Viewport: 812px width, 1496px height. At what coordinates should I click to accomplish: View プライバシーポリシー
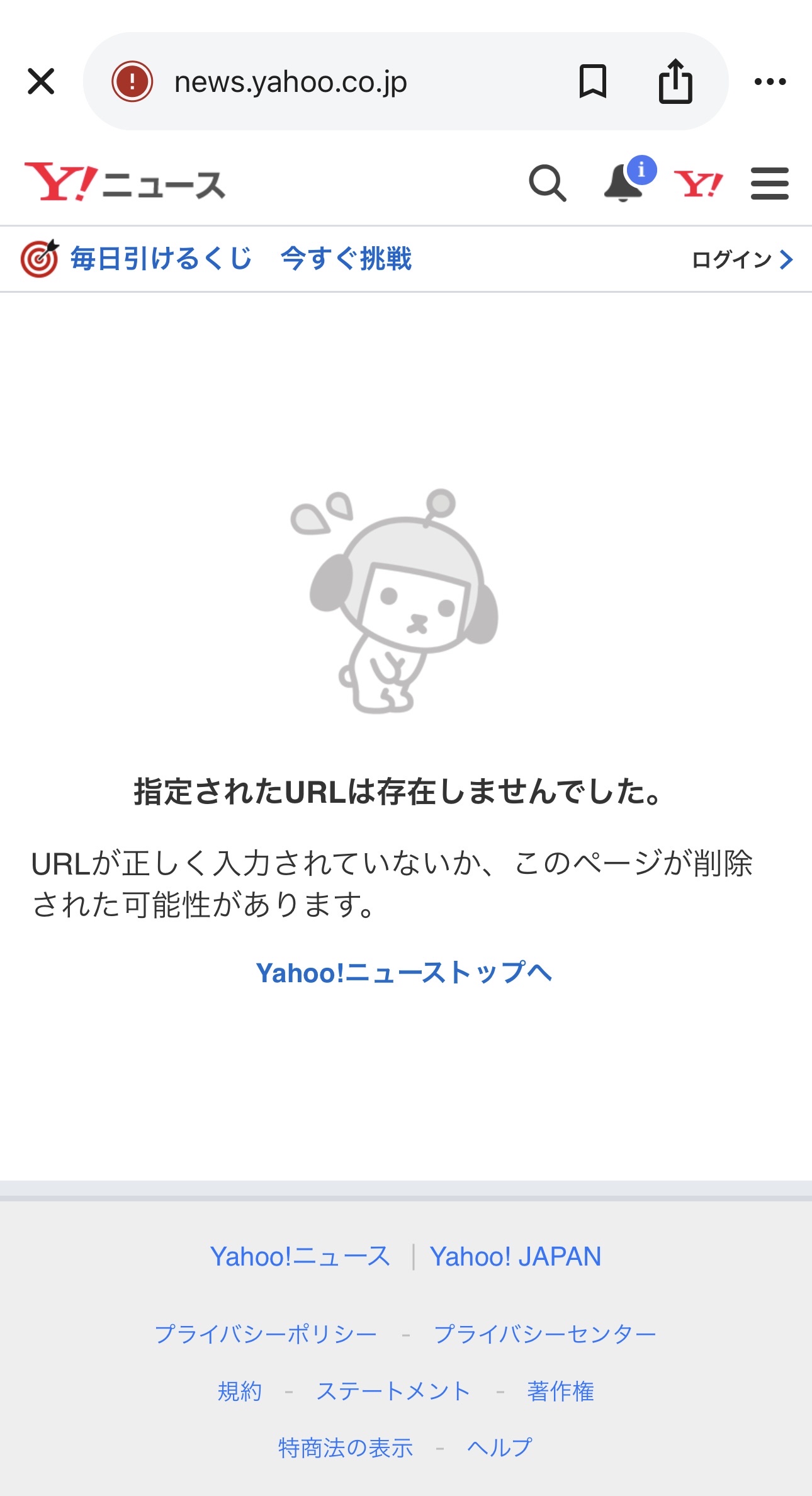pos(266,1334)
